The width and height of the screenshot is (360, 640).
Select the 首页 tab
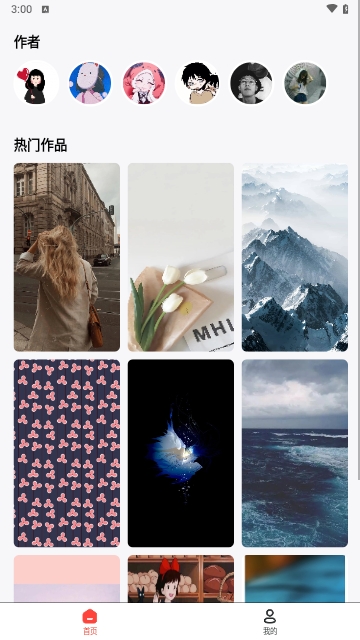pyautogui.click(x=90, y=622)
